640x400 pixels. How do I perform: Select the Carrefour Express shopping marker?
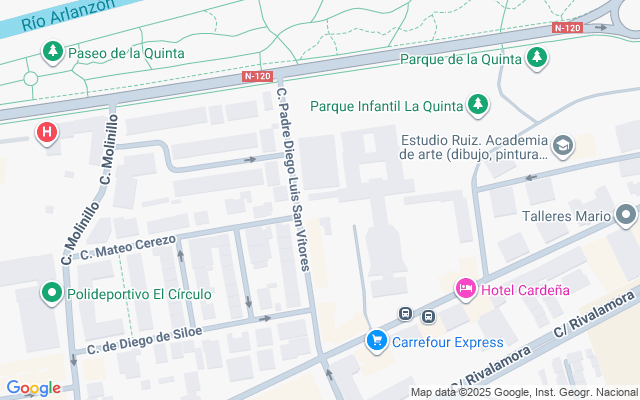376,340
